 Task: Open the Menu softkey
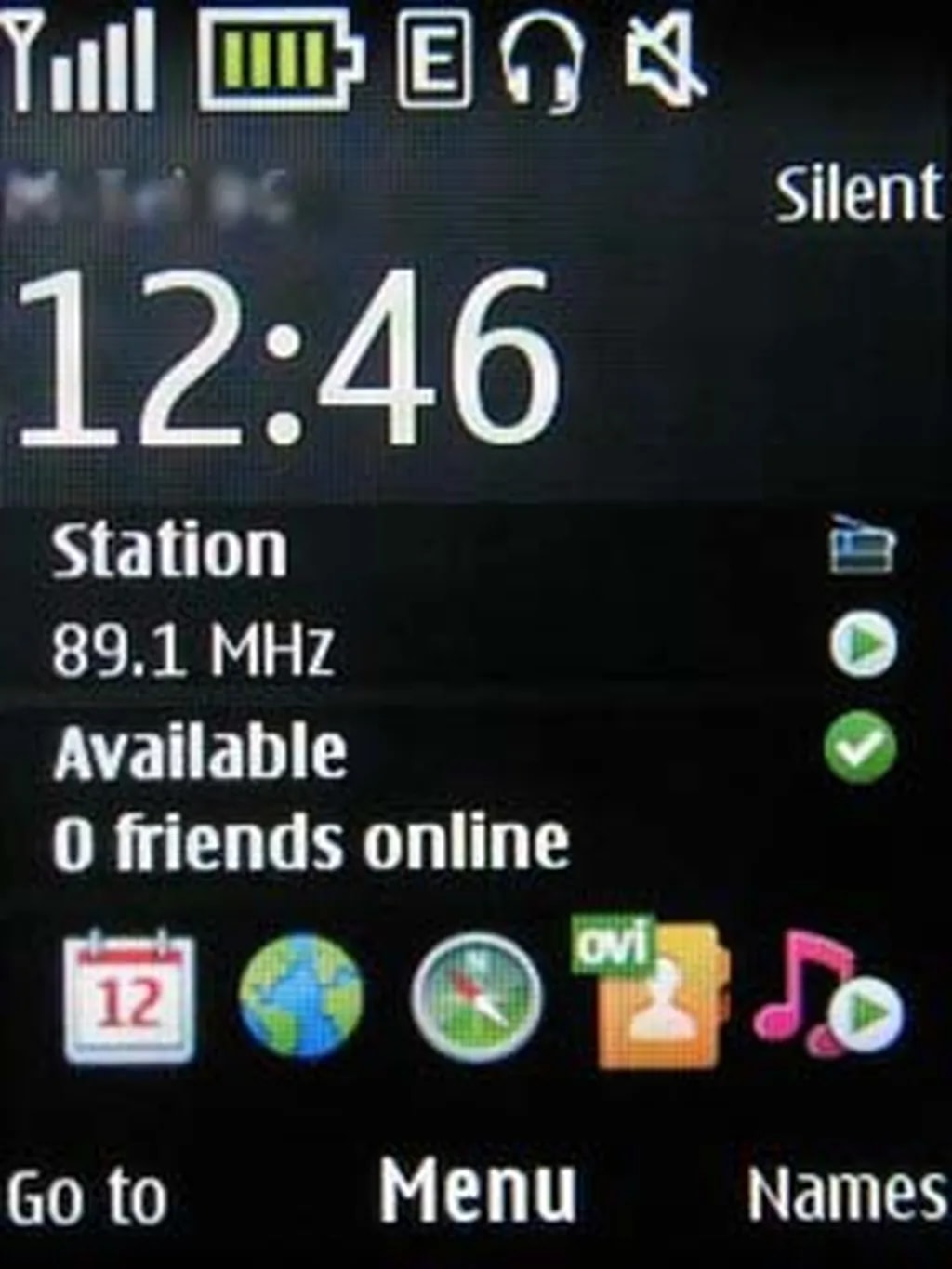[x=477, y=1190]
